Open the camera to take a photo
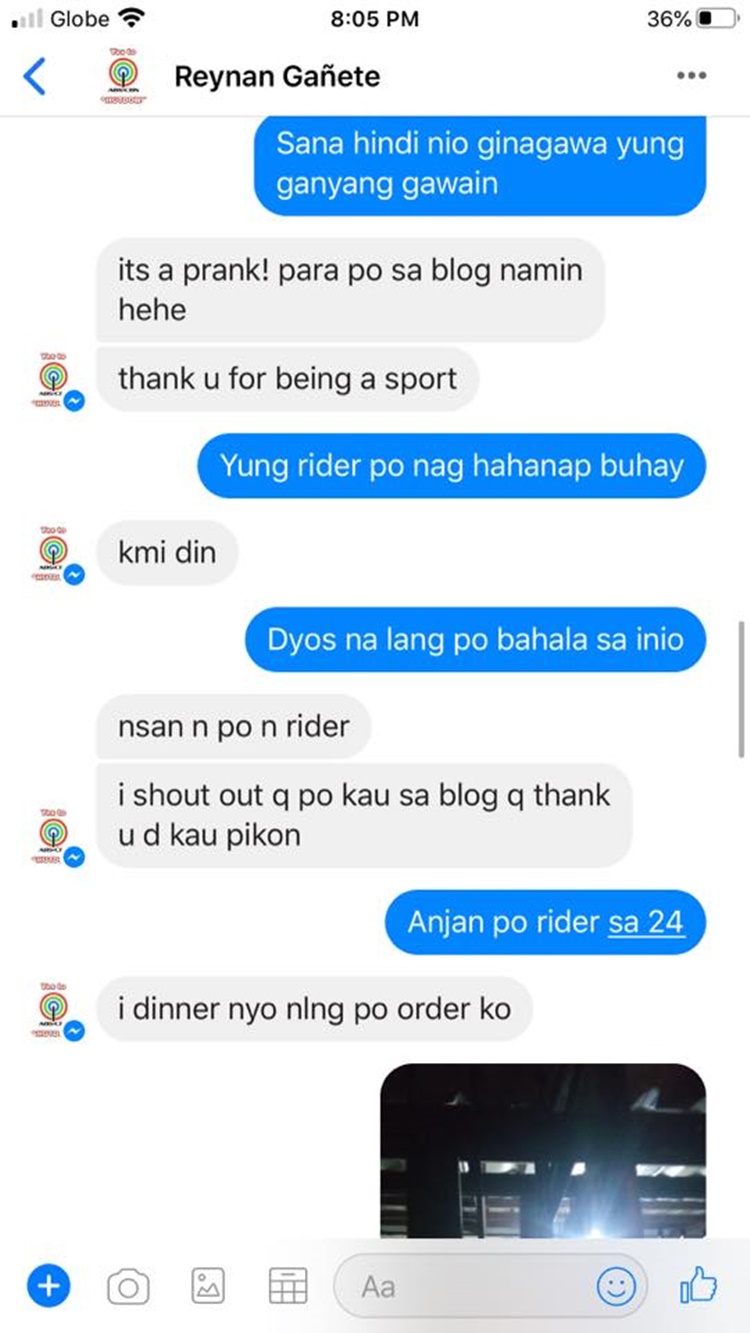750x1333 pixels. coord(128,1286)
